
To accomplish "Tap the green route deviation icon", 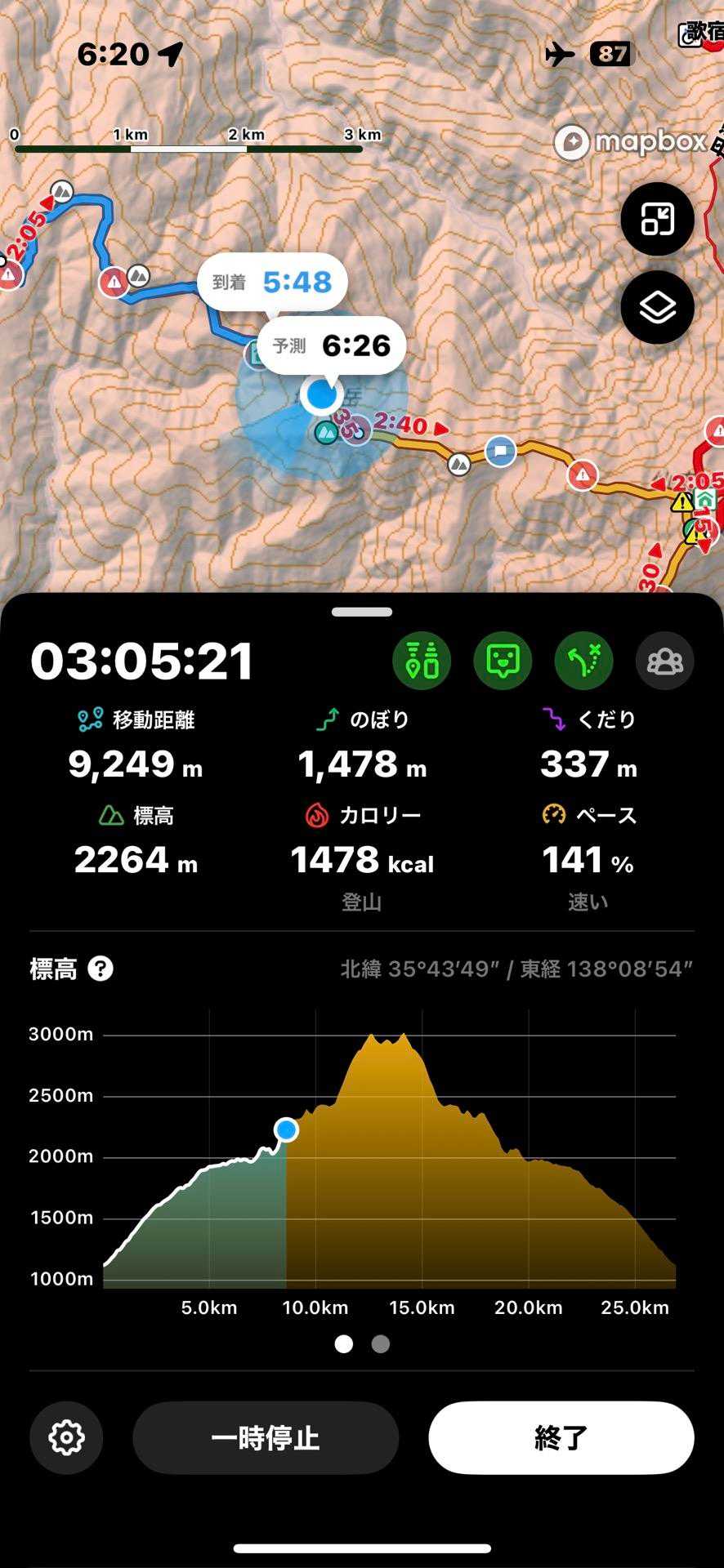I will (x=583, y=661).
